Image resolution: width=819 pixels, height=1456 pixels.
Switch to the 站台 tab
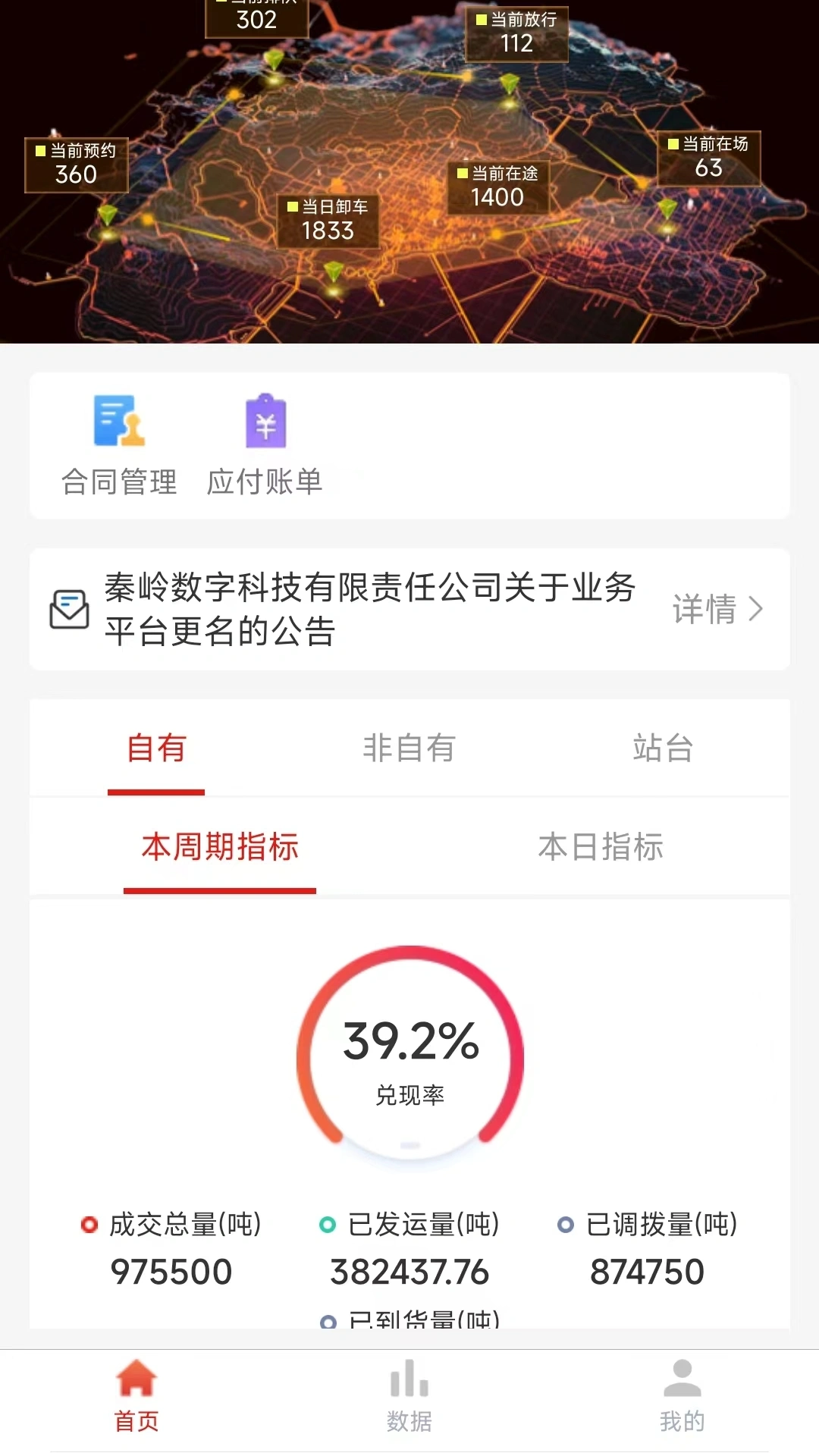coord(665,748)
